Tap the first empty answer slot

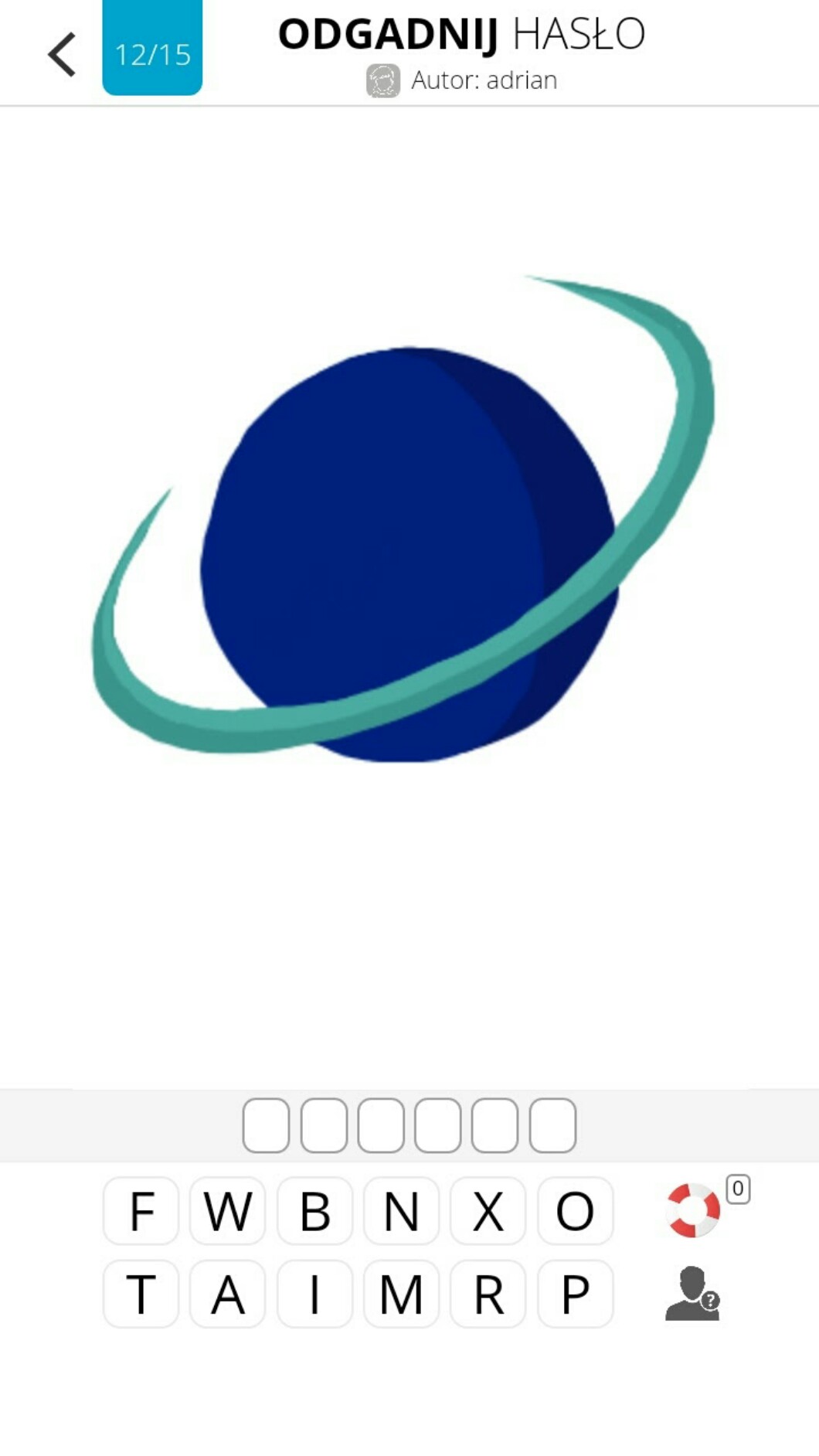pyautogui.click(x=266, y=1125)
